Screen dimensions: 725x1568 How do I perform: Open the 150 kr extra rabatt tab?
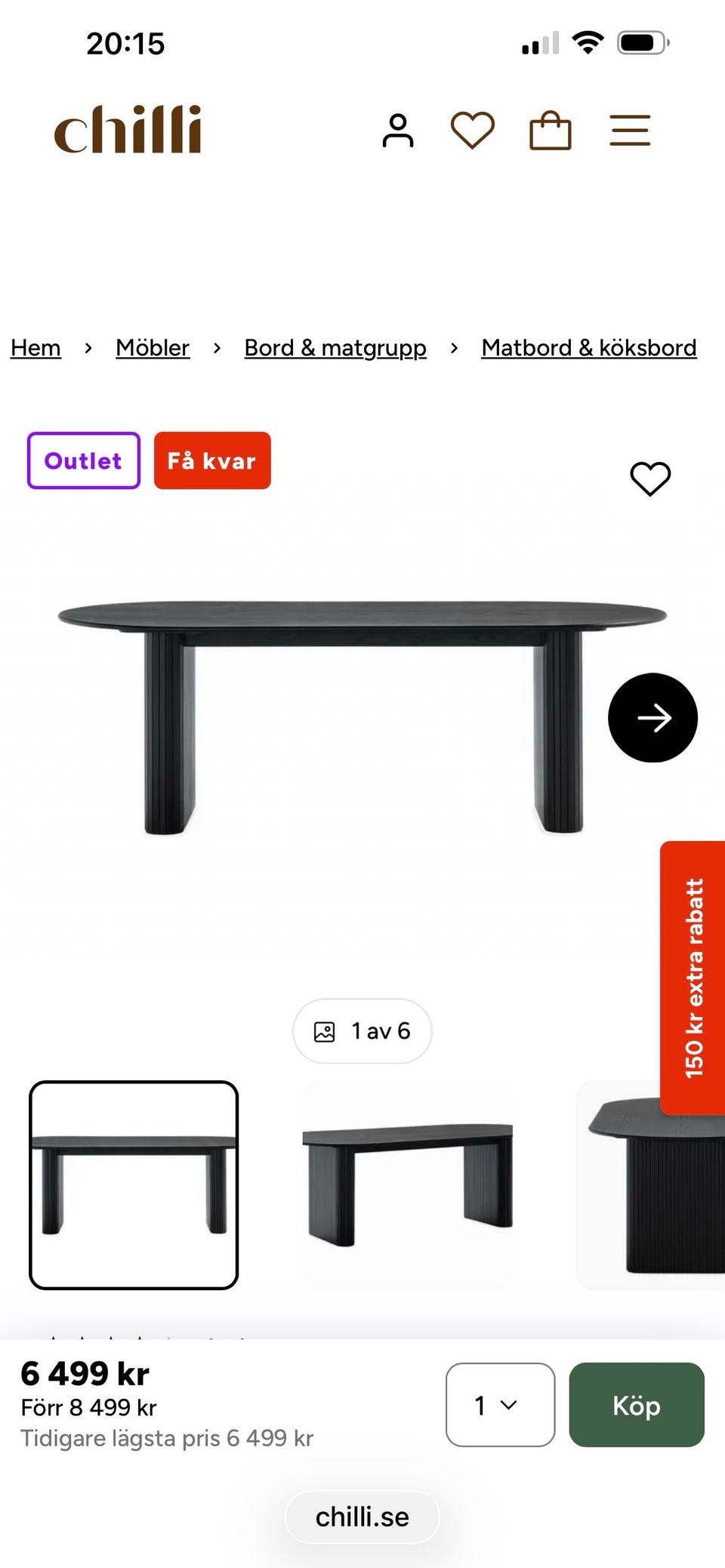point(693,978)
